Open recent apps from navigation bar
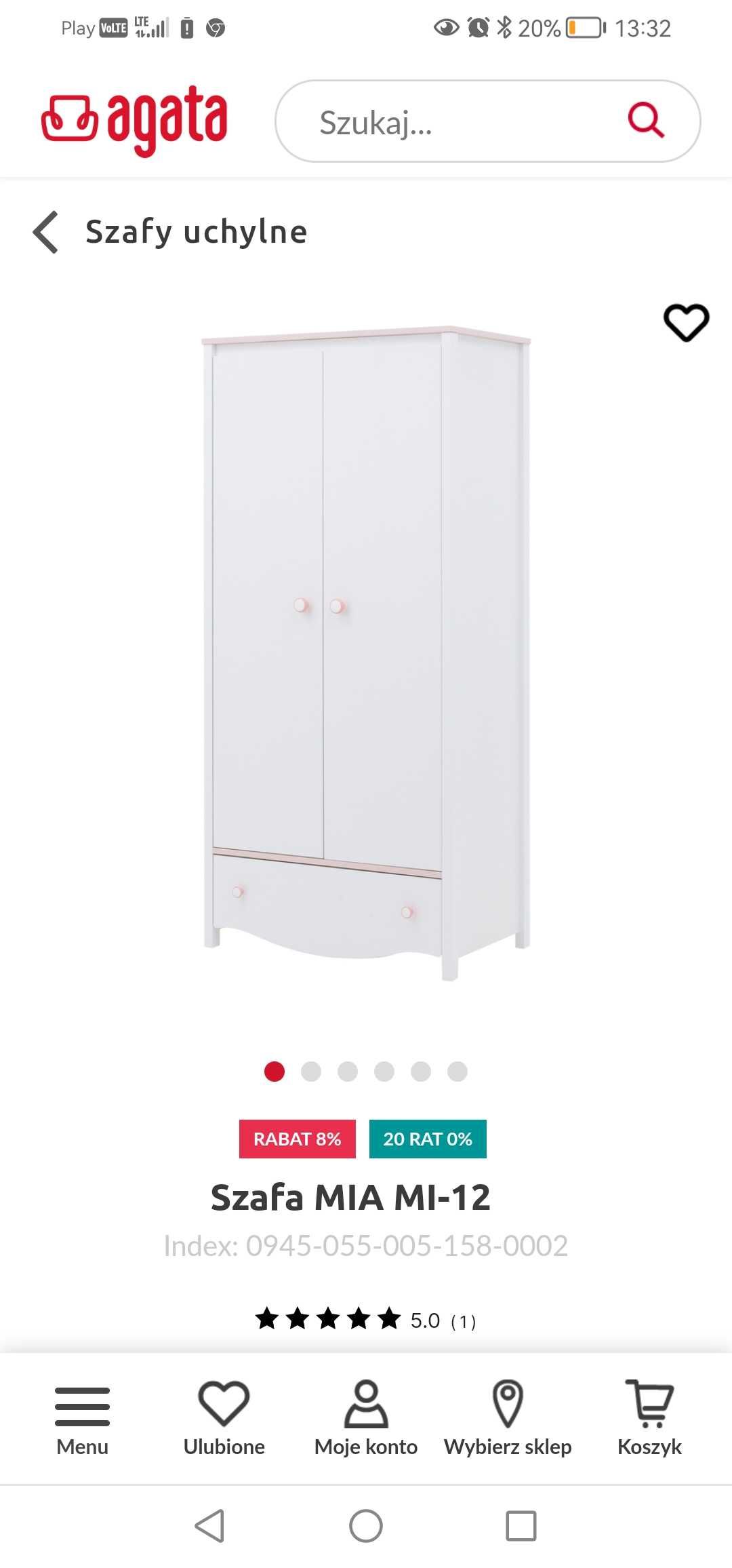 coord(521,1527)
